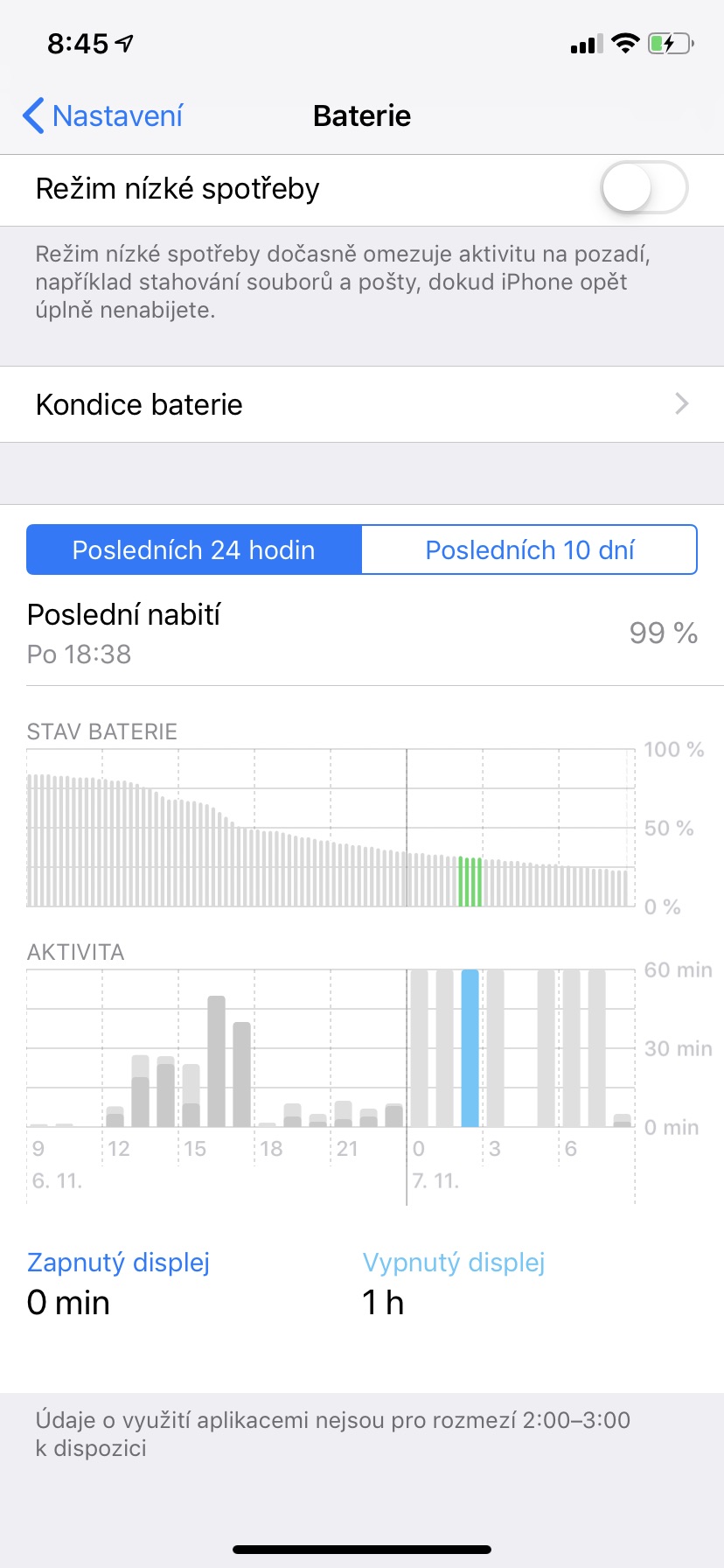Enable Režim nízké spotřeby switch
724x1568 pixels.
[x=644, y=188]
